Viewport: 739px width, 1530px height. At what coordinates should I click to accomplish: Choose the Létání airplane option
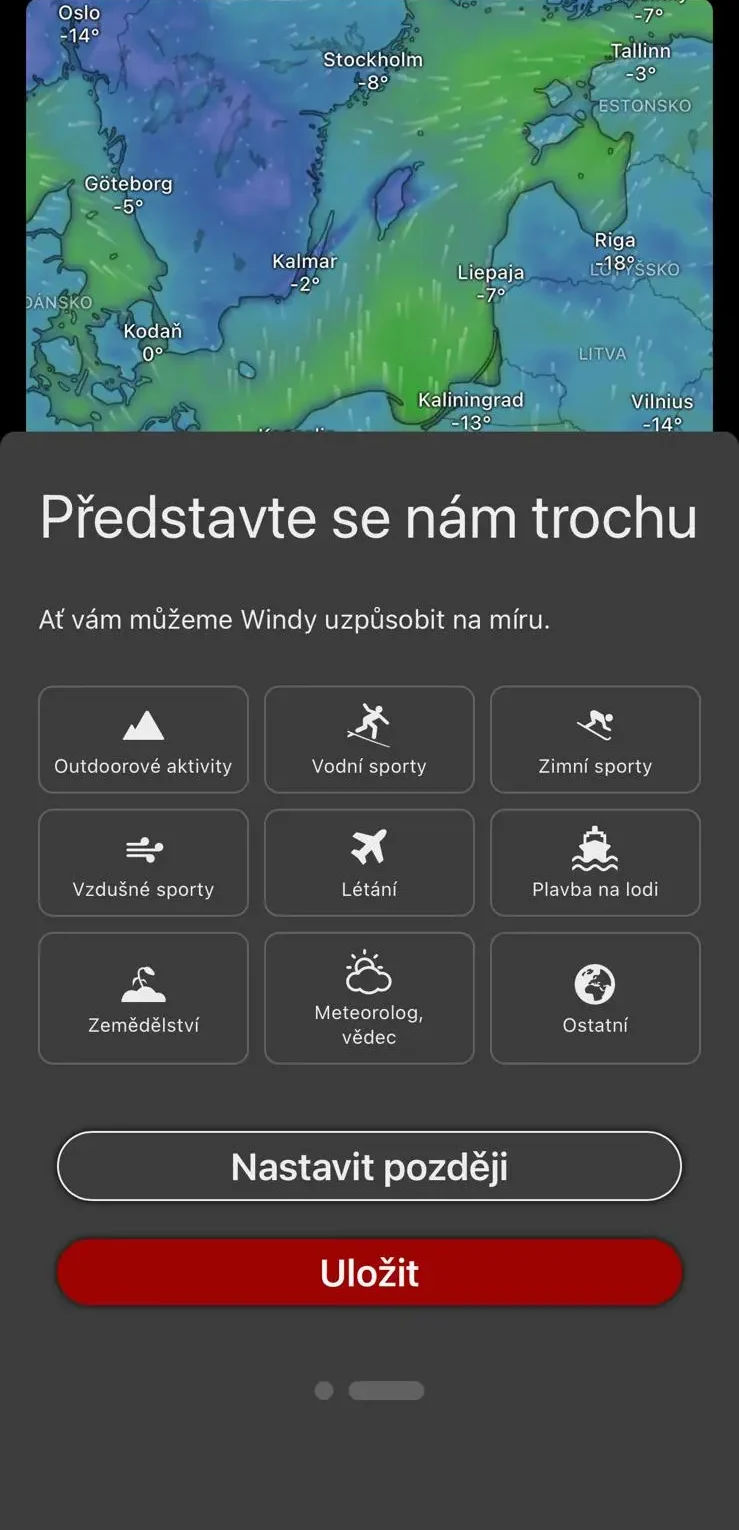pyautogui.click(x=369, y=863)
